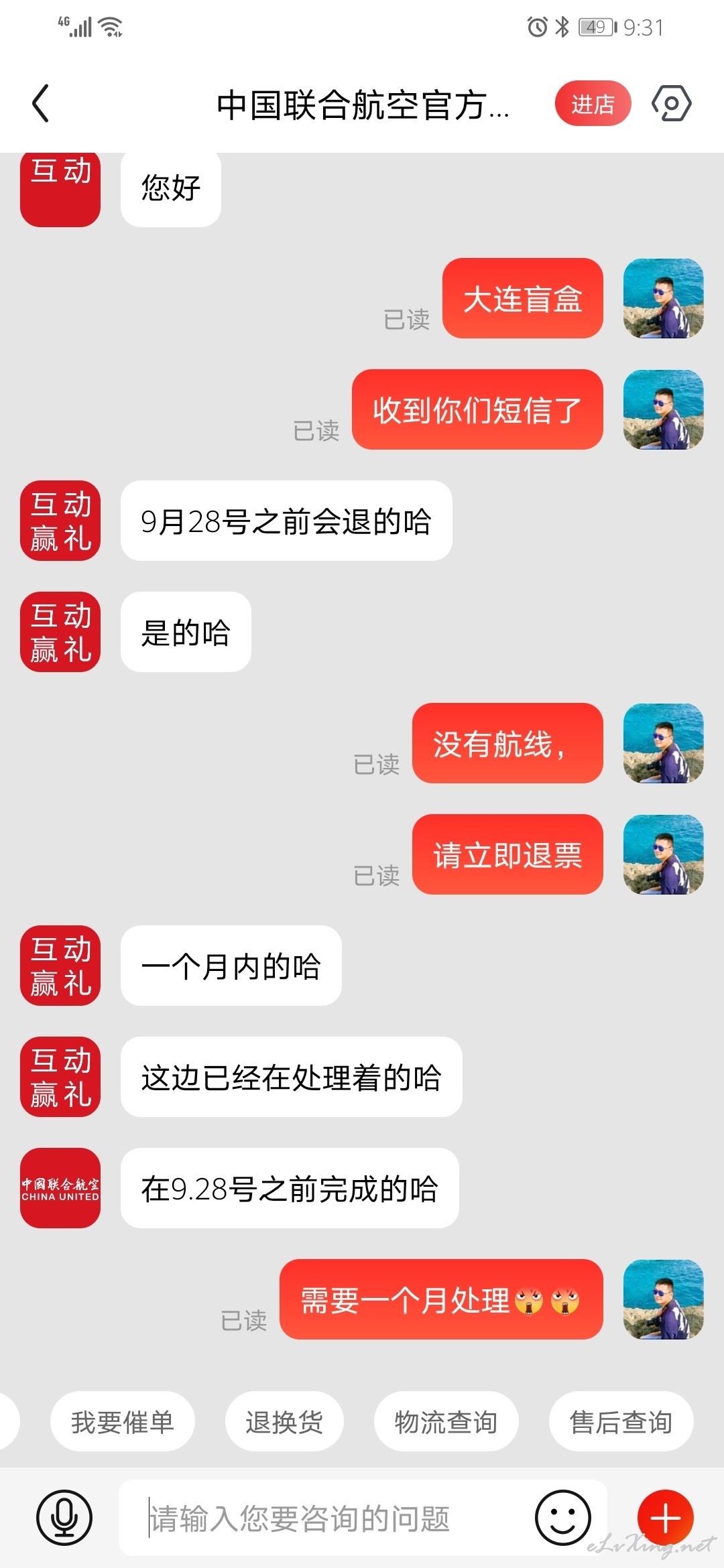Open the red plus attachments button
Image resolution: width=724 pixels, height=1568 pixels.
pyautogui.click(x=665, y=1518)
